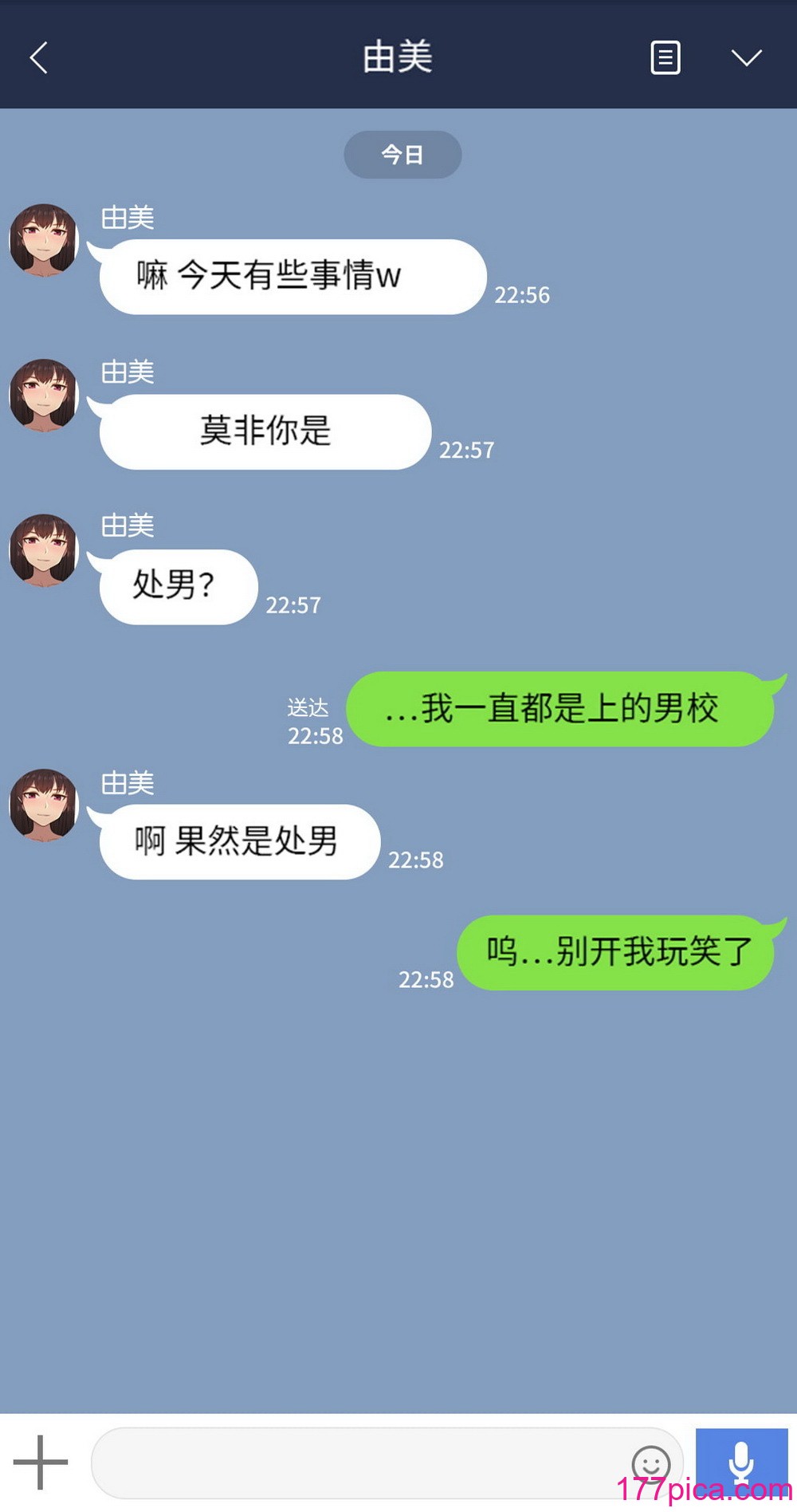Go back from the 由美 chat
This screenshot has height=1512, width=797.
coord(38,58)
